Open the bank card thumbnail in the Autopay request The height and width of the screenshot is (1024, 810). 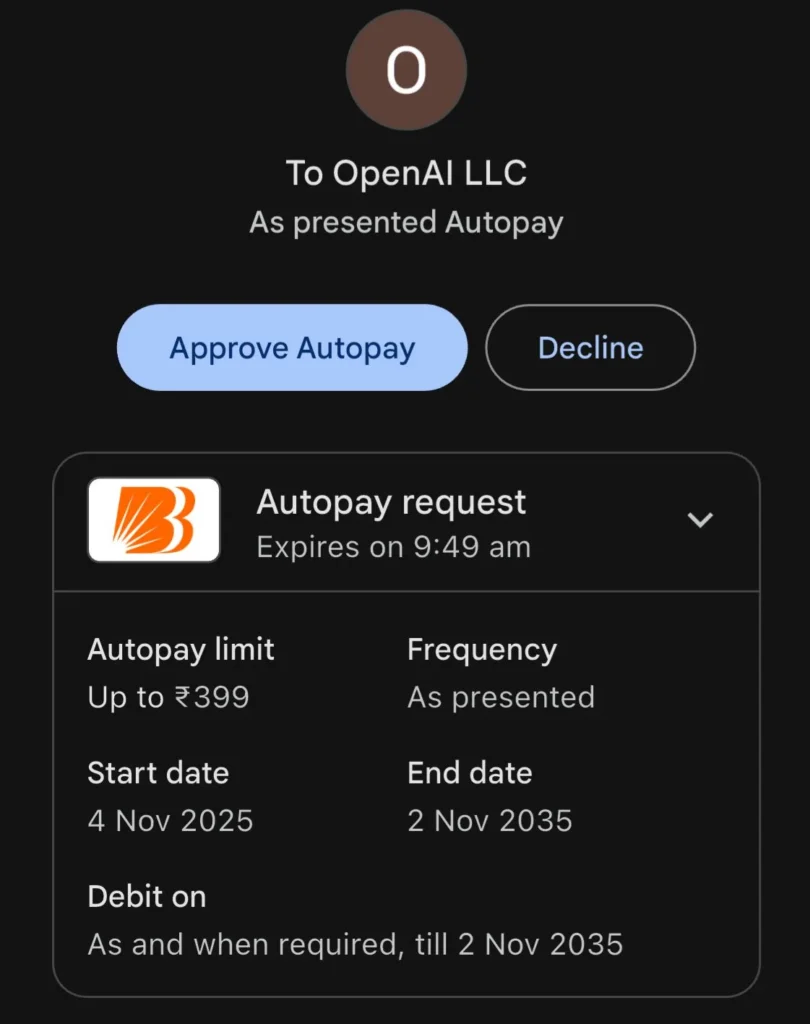(x=152, y=521)
